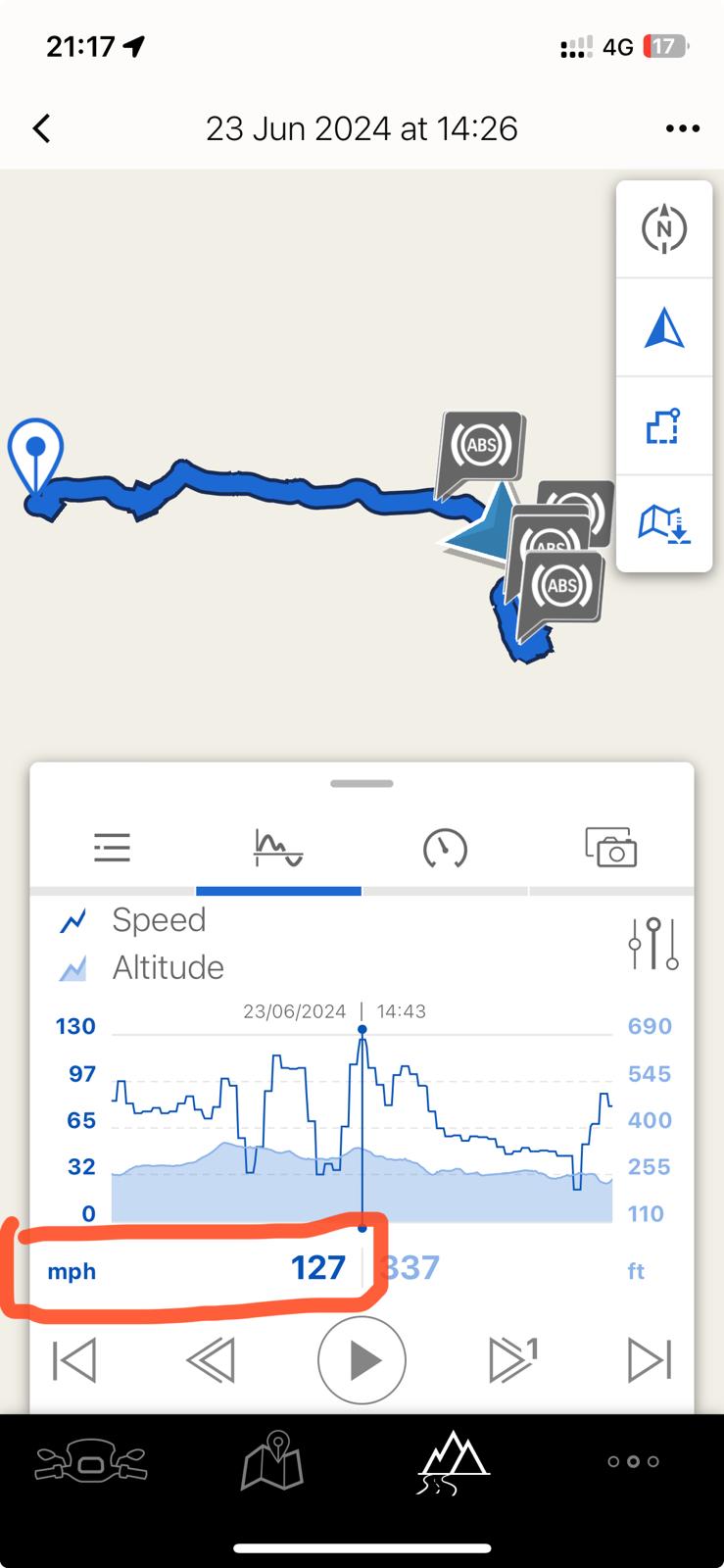This screenshot has width=724, height=1568.
Task: Open the graph settings sliders
Action: coord(653,945)
